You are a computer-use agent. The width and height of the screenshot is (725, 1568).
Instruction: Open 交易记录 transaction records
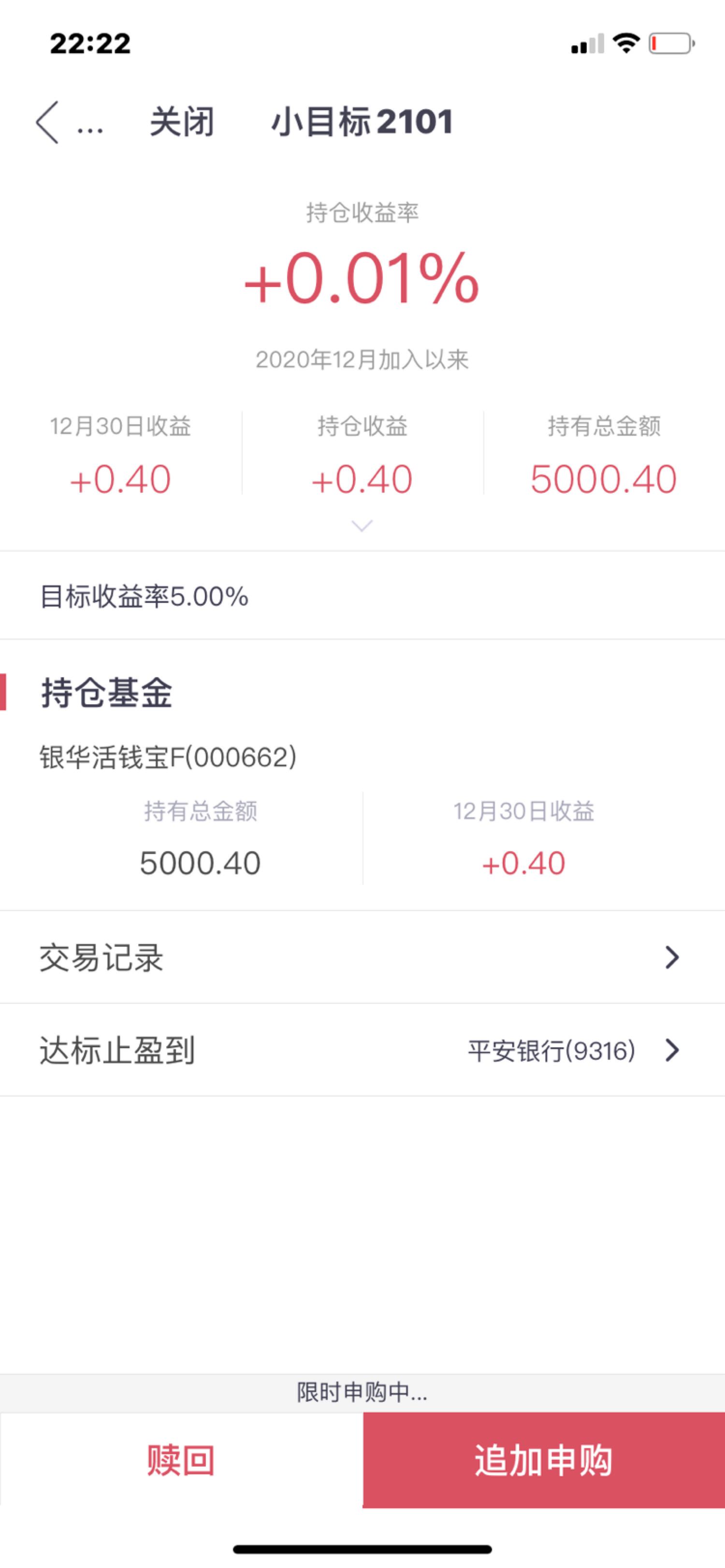362,957
